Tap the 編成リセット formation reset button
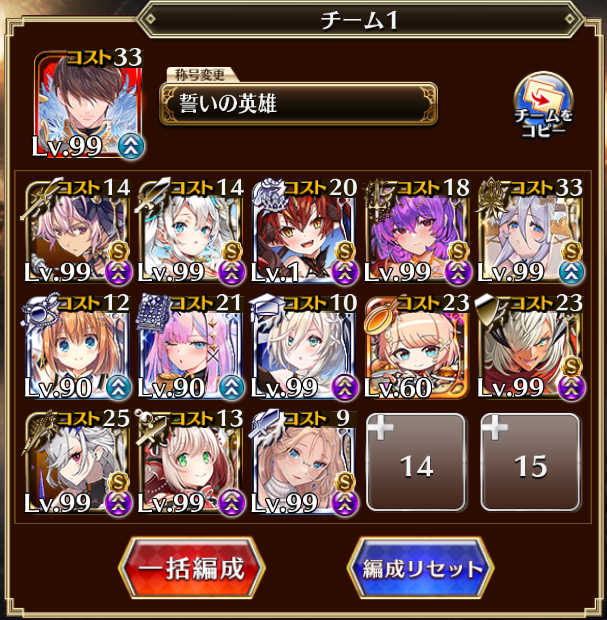Viewport: 607px width, 620px height. [420, 569]
